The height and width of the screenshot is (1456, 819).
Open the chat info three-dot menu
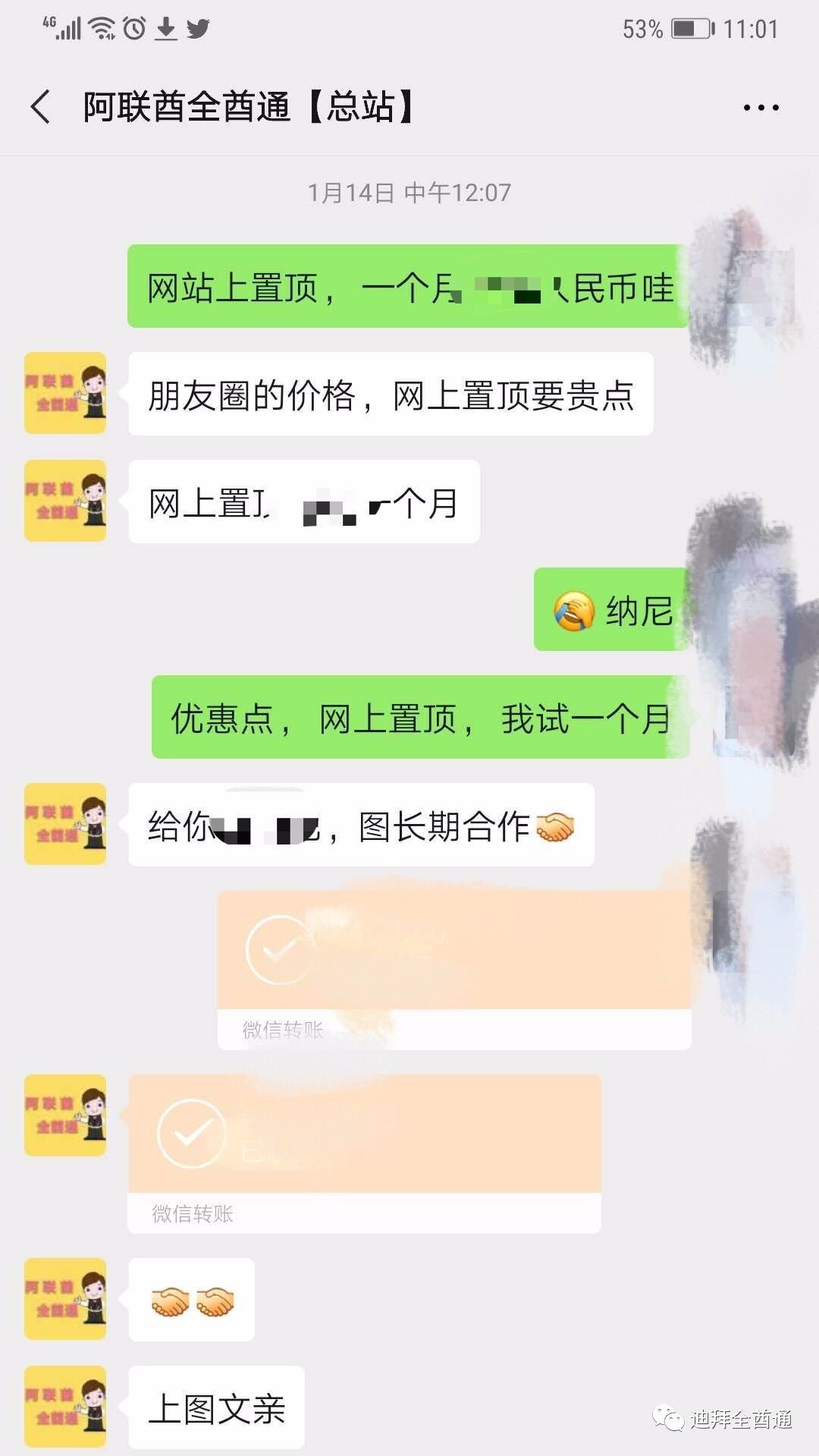[761, 108]
